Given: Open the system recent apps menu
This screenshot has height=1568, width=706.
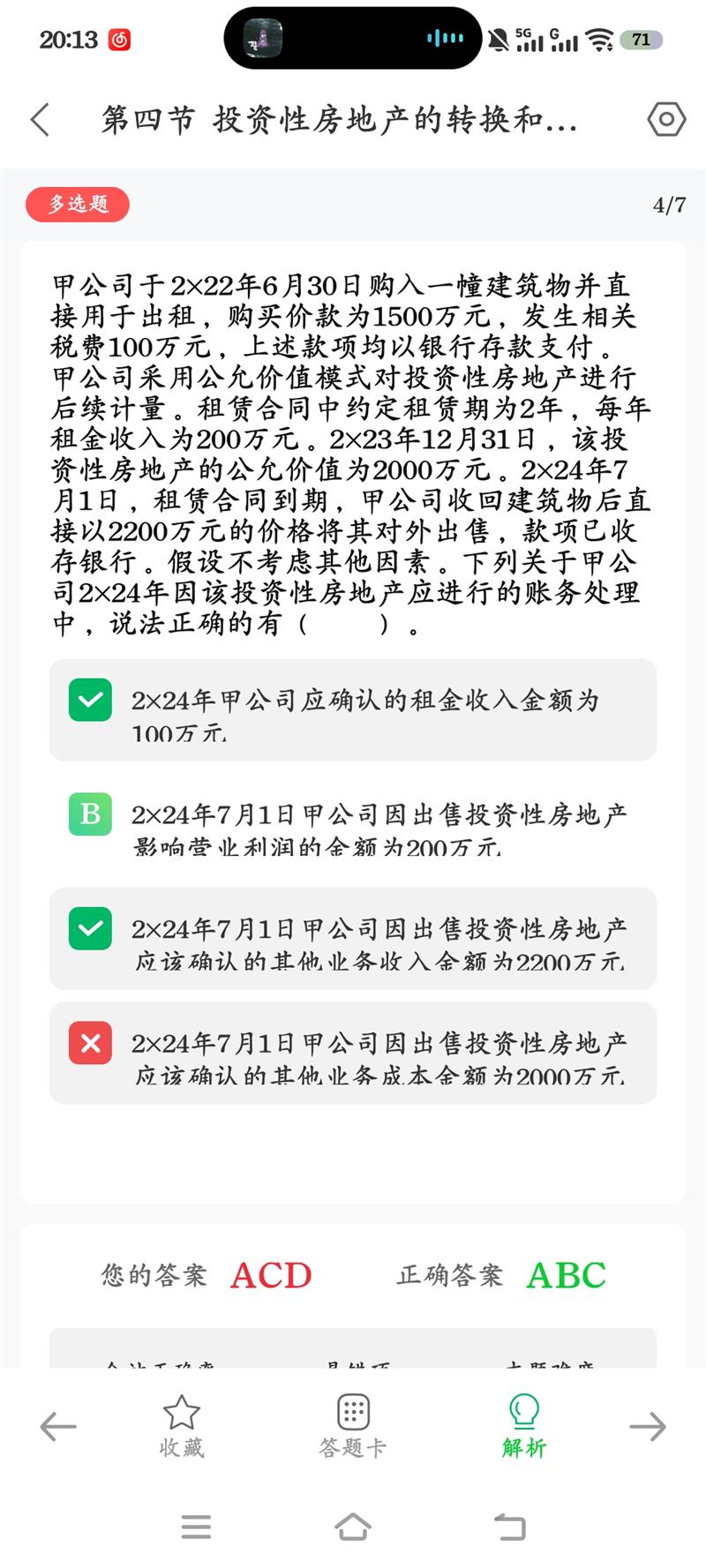Looking at the screenshot, I should click(x=196, y=1527).
